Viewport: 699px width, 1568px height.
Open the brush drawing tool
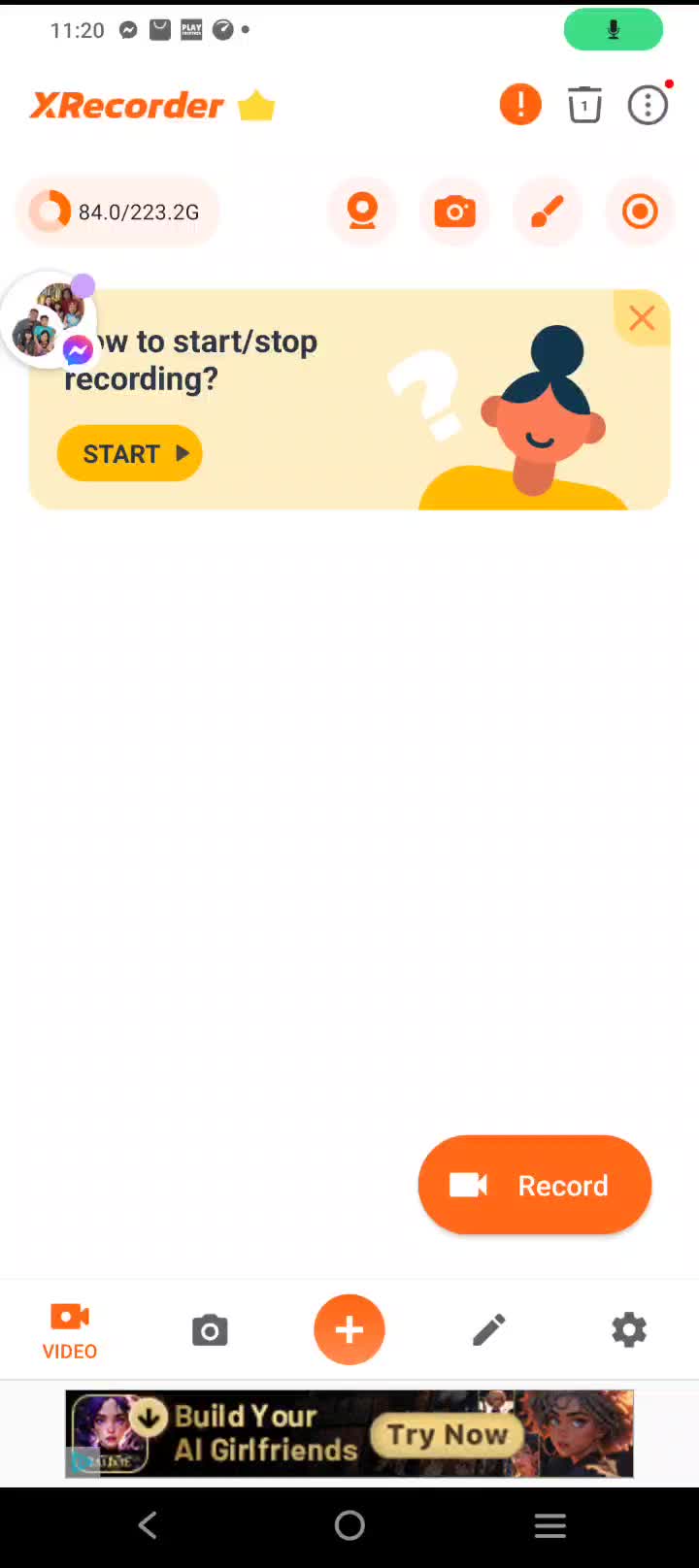(548, 212)
